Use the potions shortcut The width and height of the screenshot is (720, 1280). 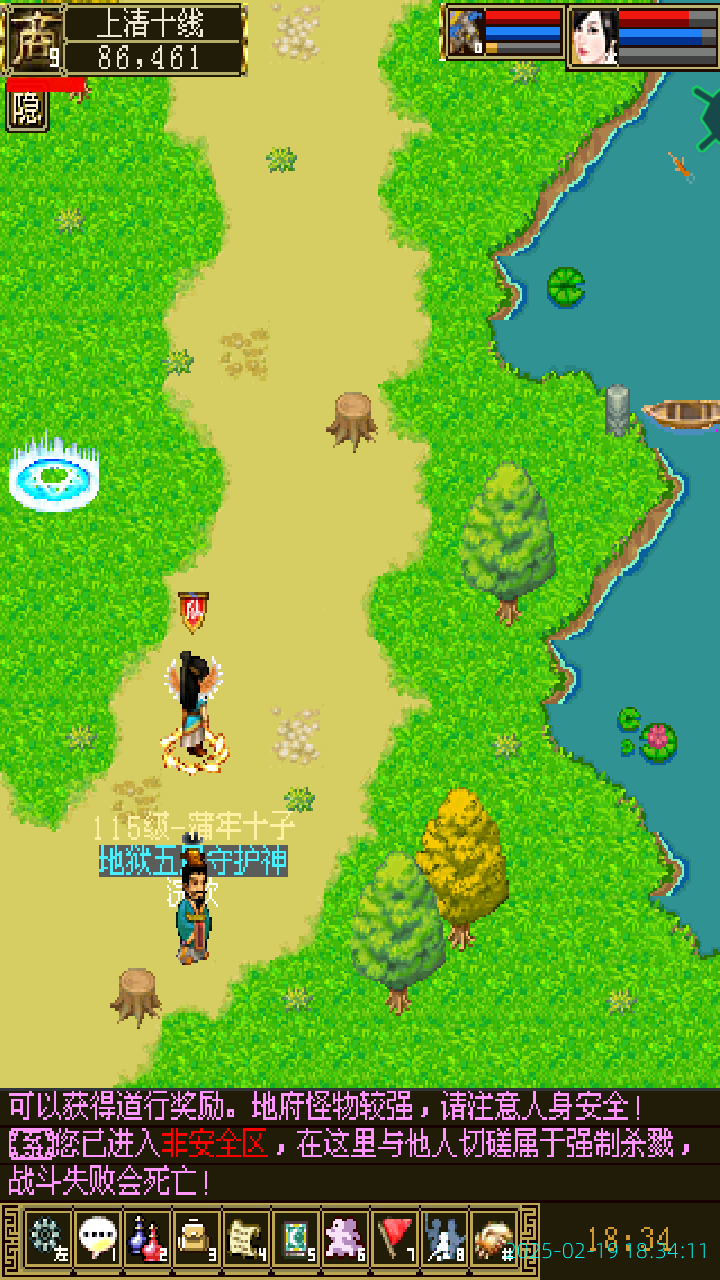click(146, 1238)
